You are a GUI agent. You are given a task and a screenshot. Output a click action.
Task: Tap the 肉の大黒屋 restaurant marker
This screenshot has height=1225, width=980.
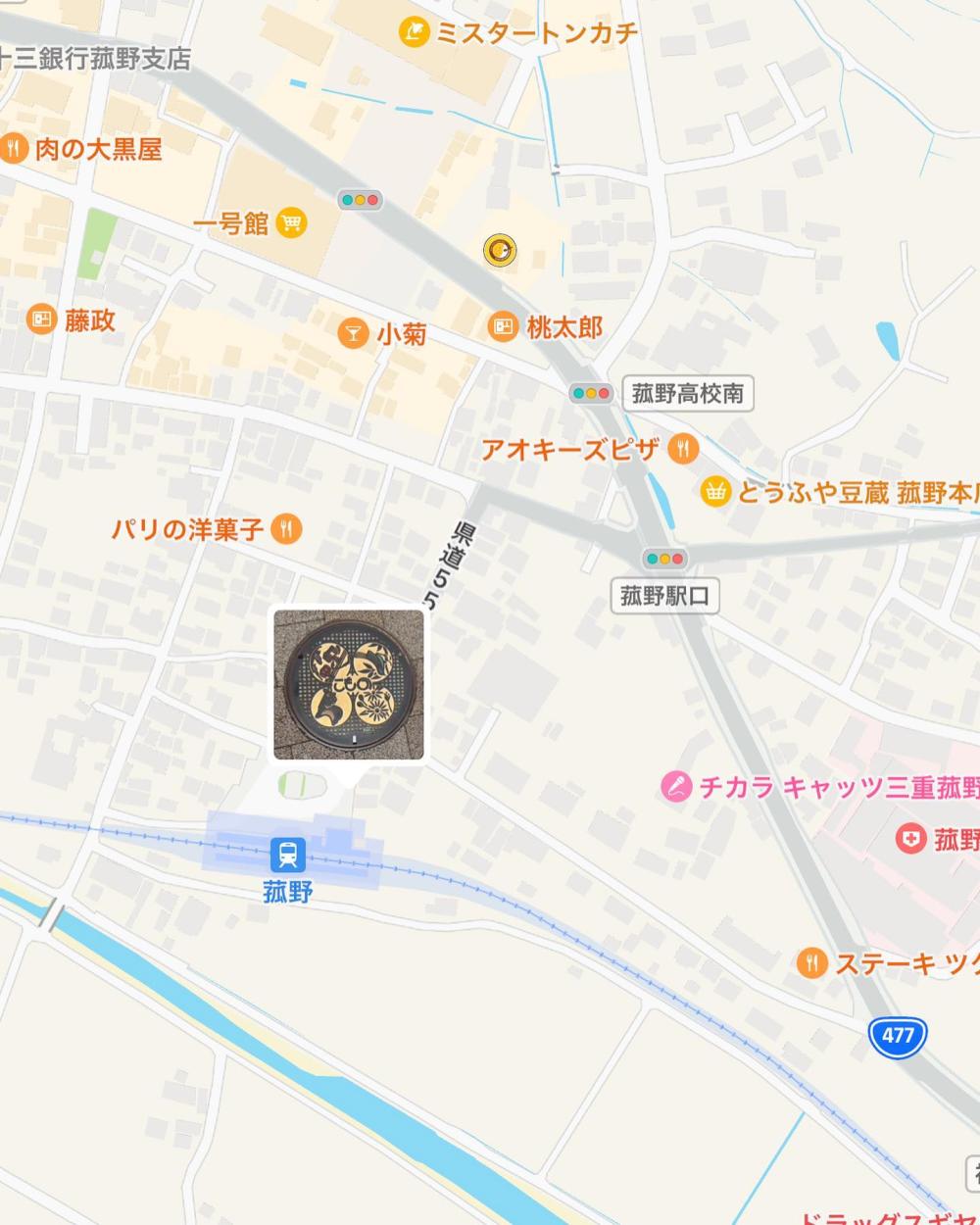pos(14,149)
